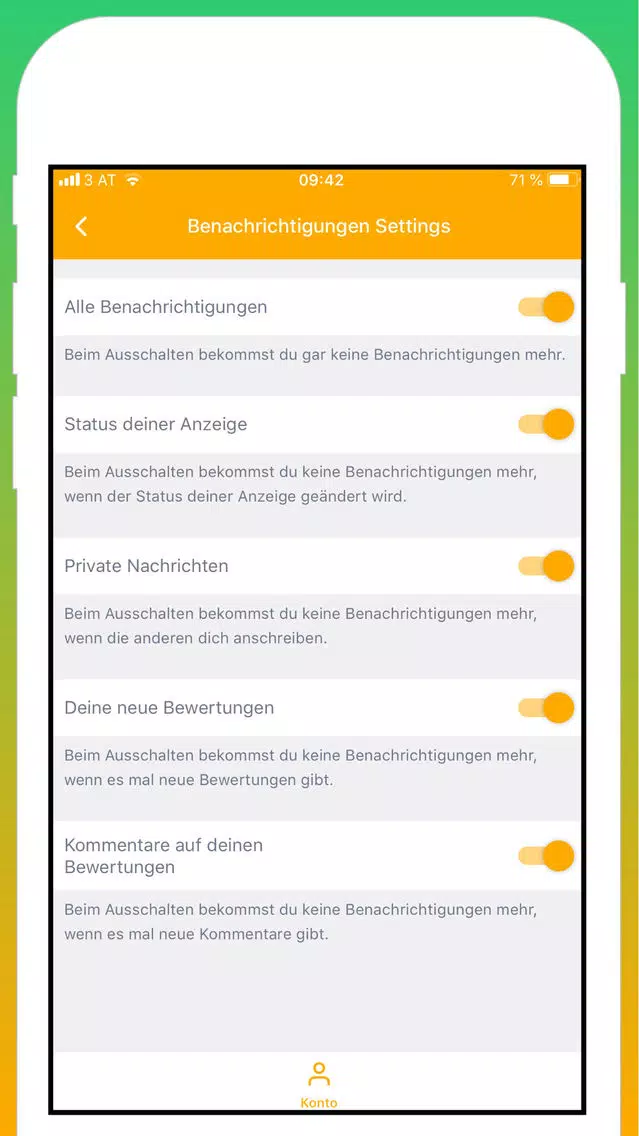639x1136 pixels.
Task: Disable Kommentare auf deinen Bewertungen toggle
Action: pos(546,856)
